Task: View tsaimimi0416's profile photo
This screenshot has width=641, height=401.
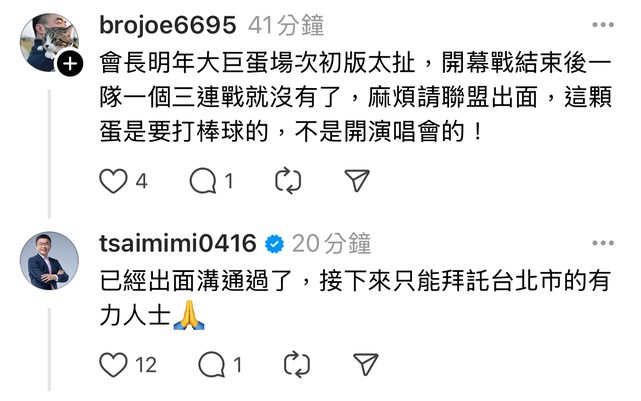Action: click(x=50, y=262)
